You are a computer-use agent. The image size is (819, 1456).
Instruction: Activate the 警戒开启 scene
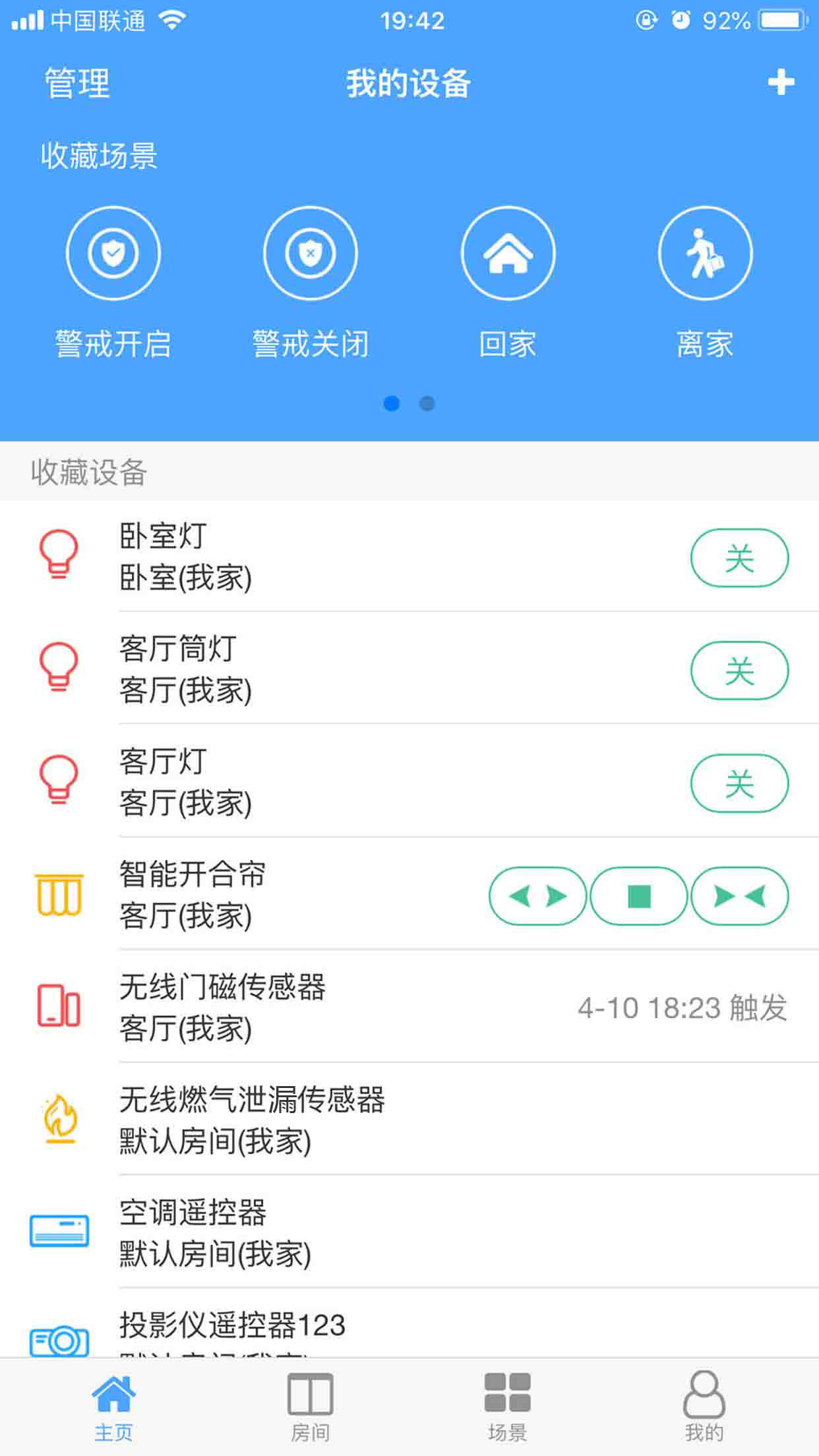click(113, 253)
